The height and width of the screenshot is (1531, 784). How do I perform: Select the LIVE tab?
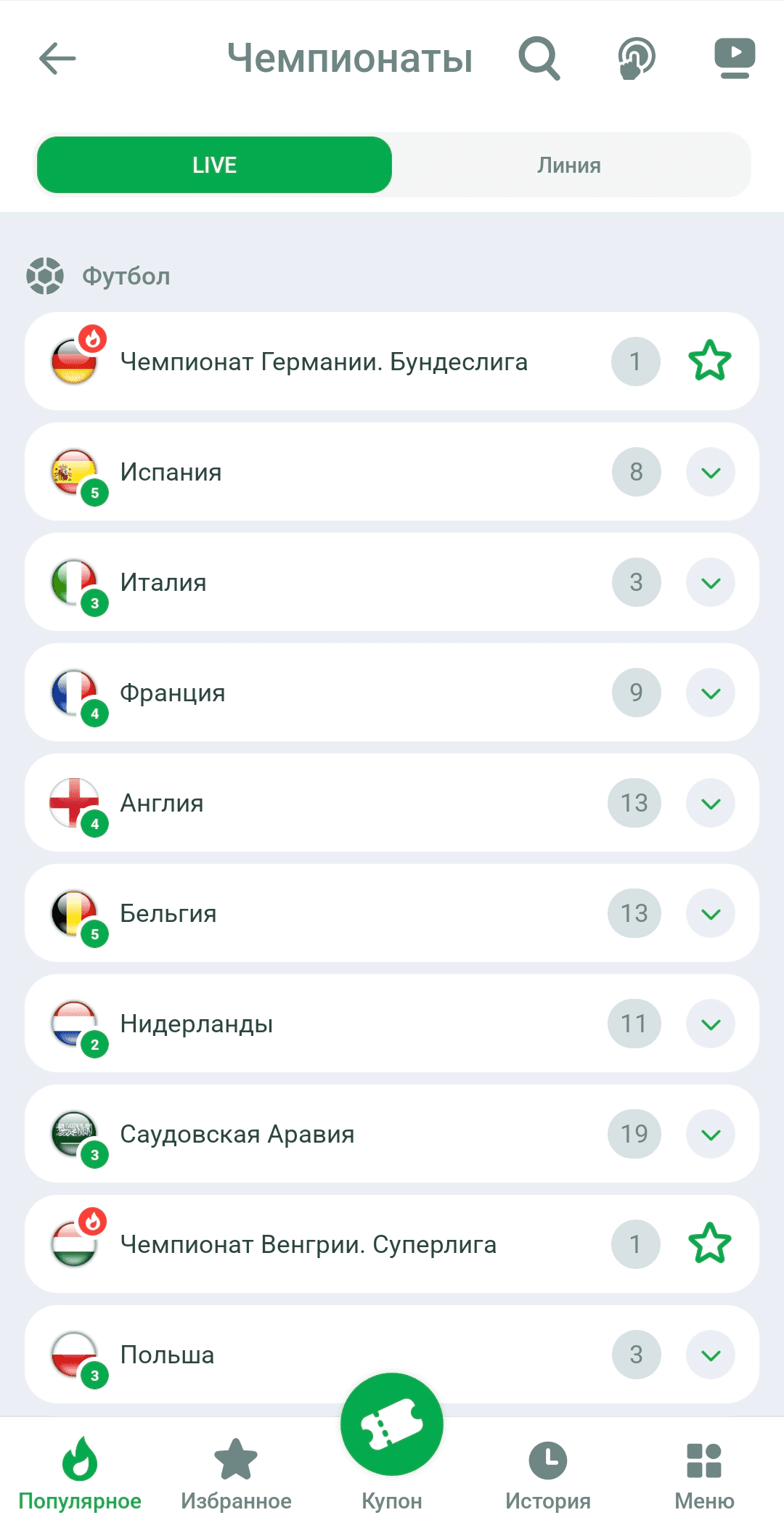pos(214,165)
